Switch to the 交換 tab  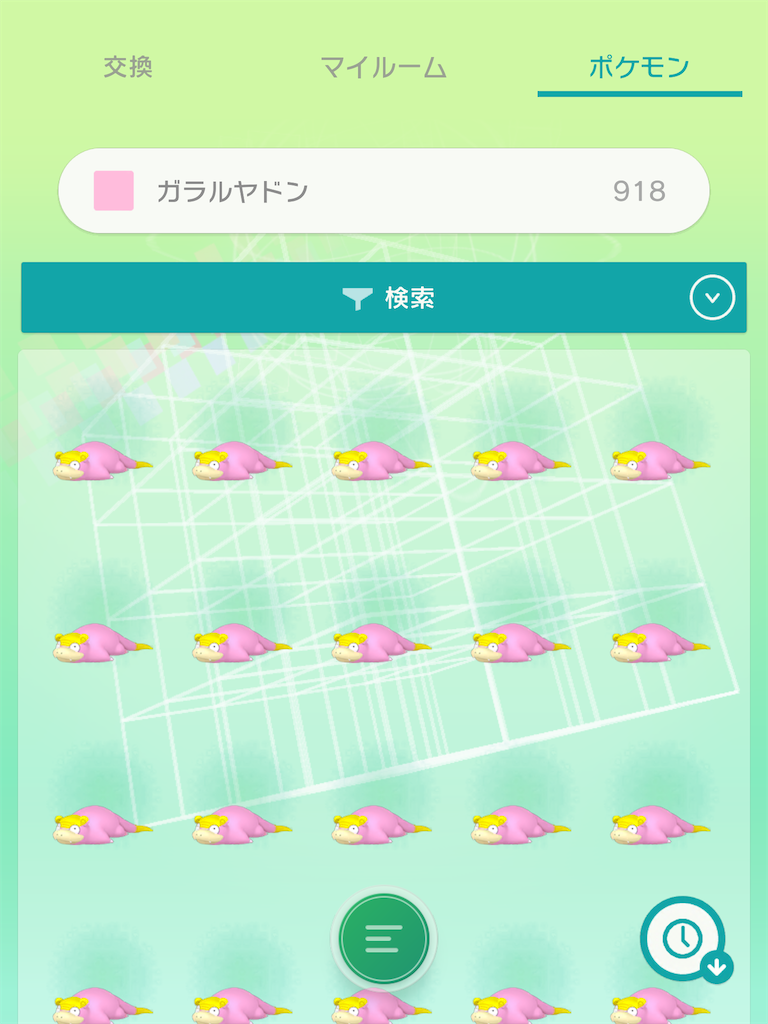click(128, 68)
